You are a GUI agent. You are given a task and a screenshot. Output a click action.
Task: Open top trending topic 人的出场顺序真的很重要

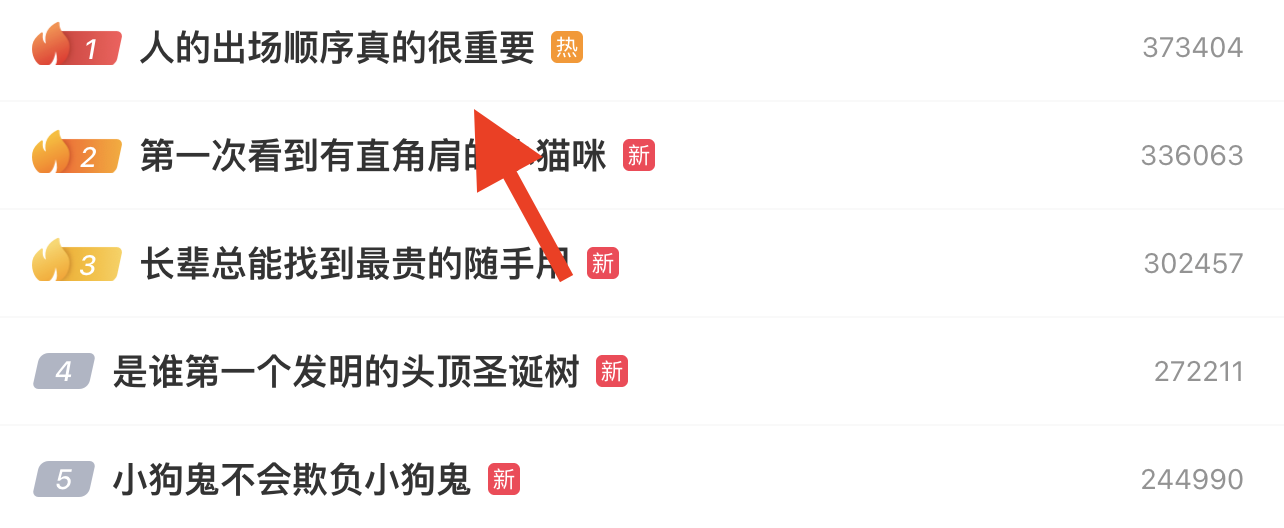click(337, 48)
